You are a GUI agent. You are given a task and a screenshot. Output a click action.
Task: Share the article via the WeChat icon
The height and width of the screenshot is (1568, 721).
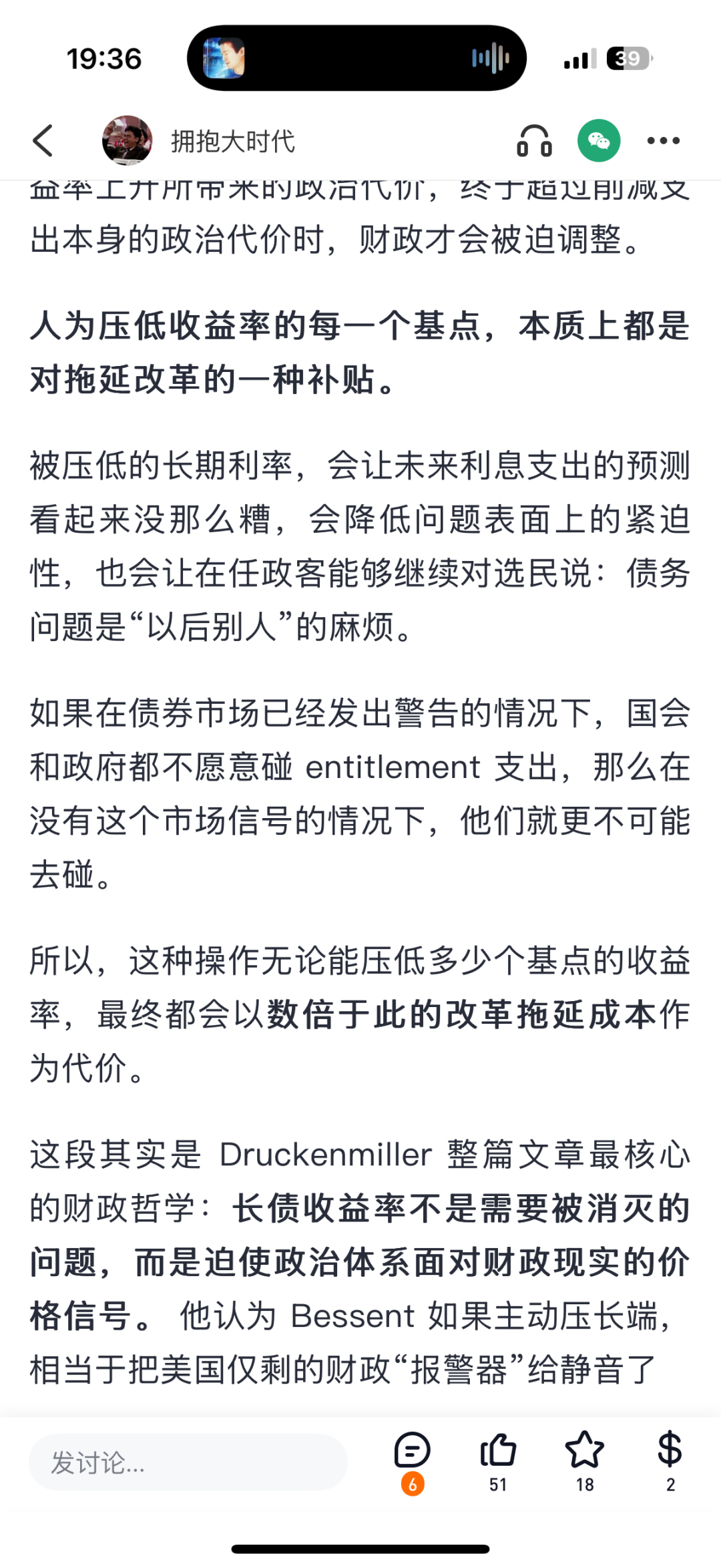pyautogui.click(x=599, y=141)
